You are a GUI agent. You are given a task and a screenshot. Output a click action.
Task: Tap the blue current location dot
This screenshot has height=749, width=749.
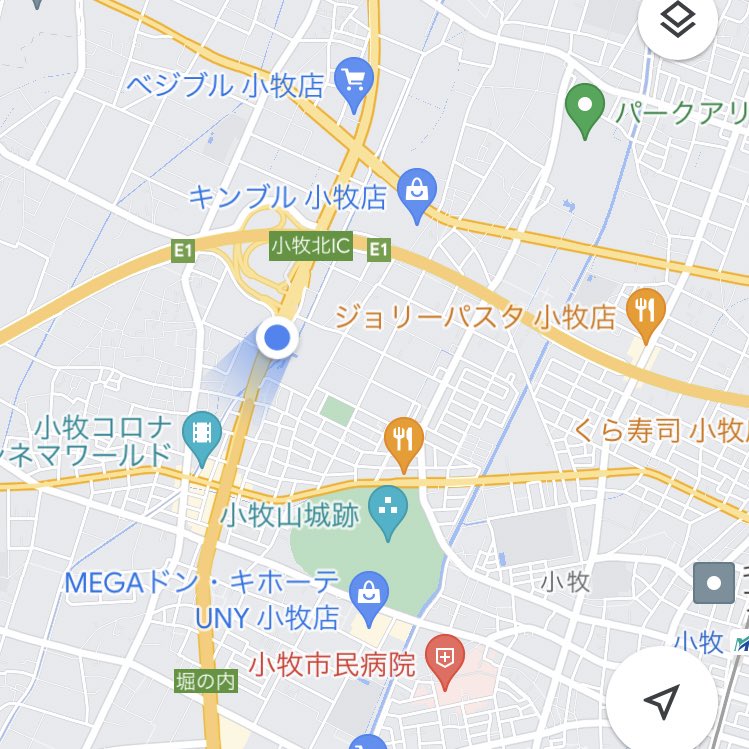click(277, 338)
